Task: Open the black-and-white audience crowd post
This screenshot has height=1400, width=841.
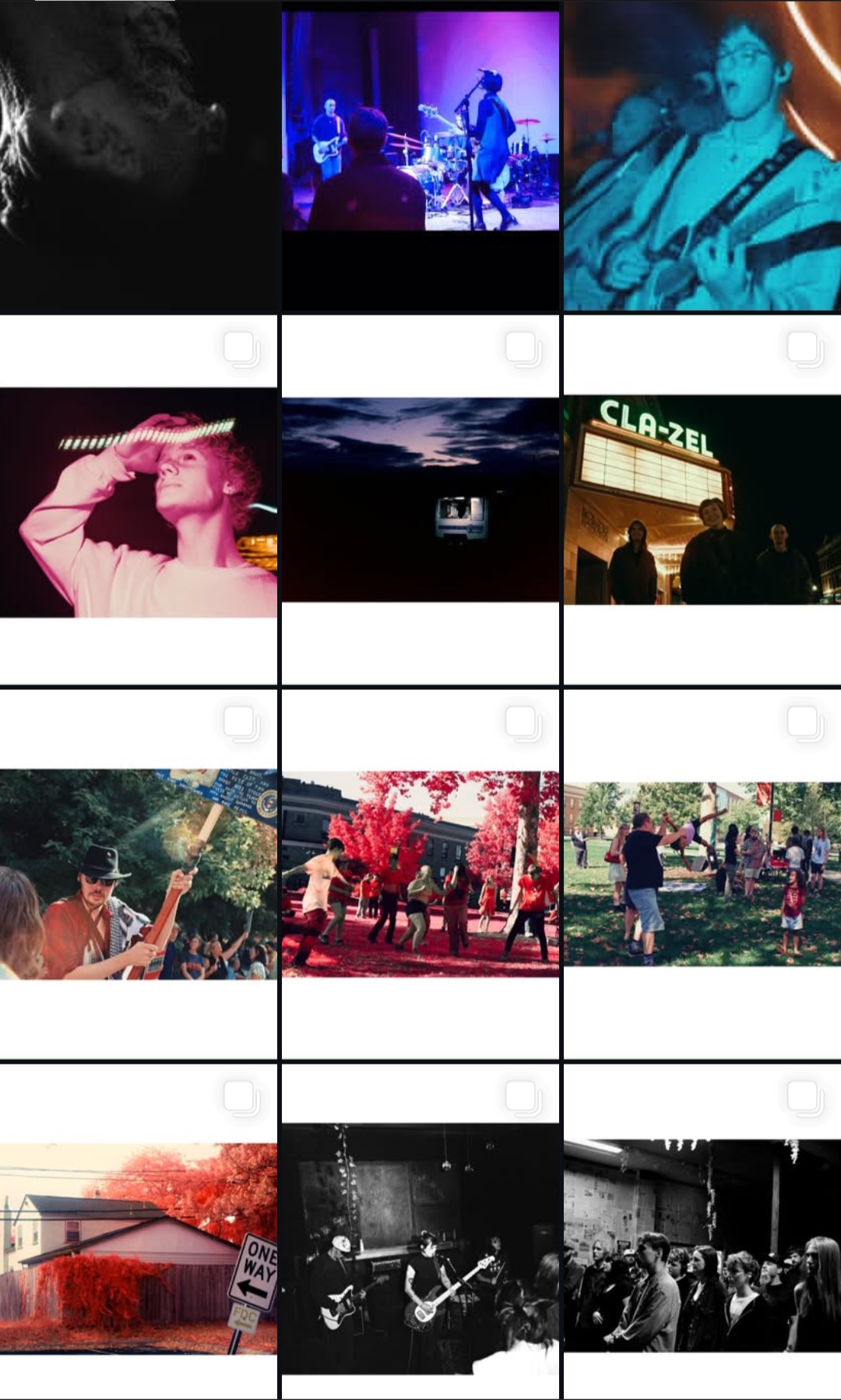Action: pyautogui.click(x=702, y=1246)
